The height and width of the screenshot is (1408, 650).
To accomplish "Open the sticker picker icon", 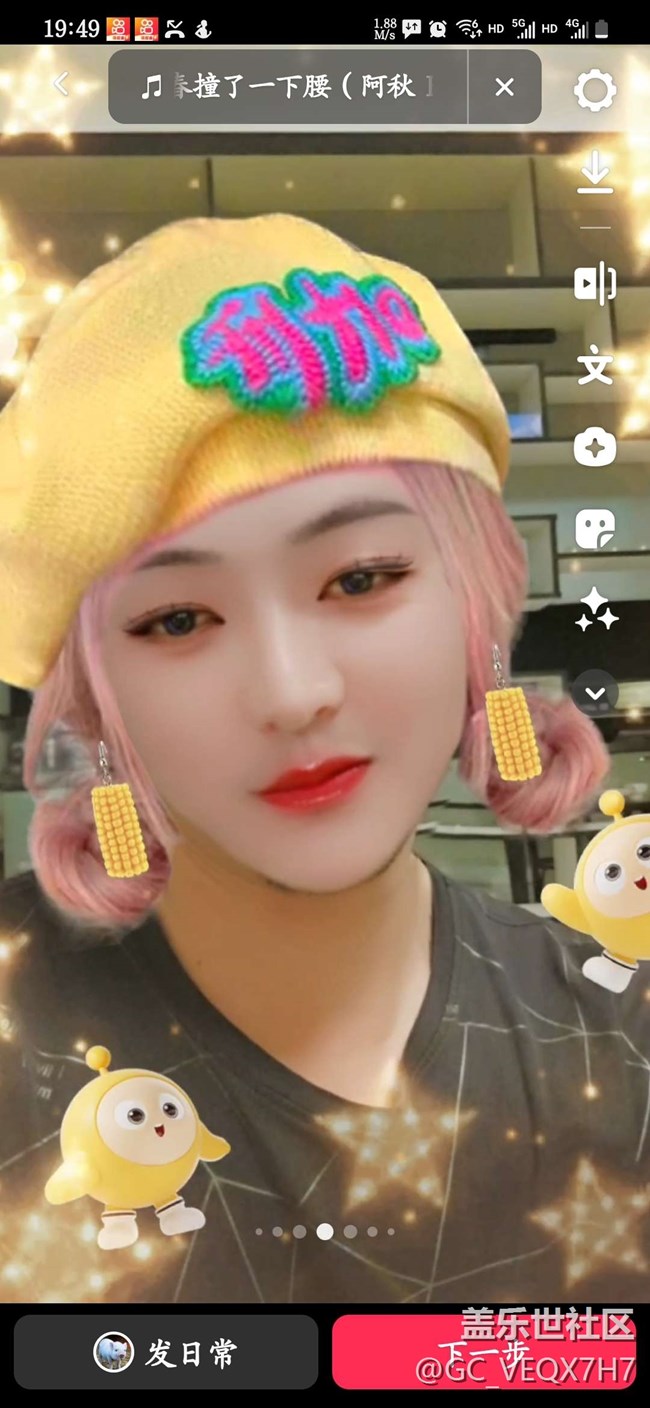I will [x=595, y=529].
